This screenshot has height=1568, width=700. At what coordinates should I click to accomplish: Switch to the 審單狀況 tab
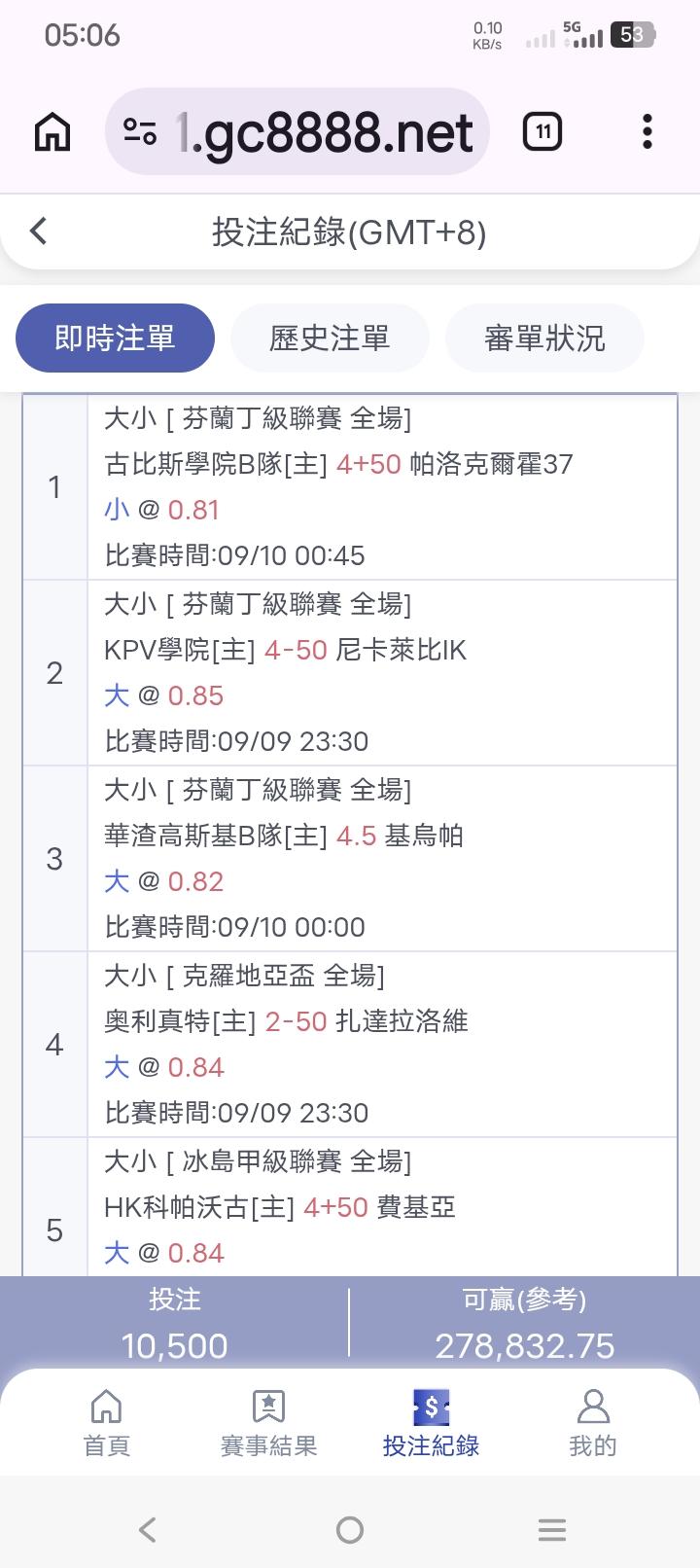tap(544, 338)
